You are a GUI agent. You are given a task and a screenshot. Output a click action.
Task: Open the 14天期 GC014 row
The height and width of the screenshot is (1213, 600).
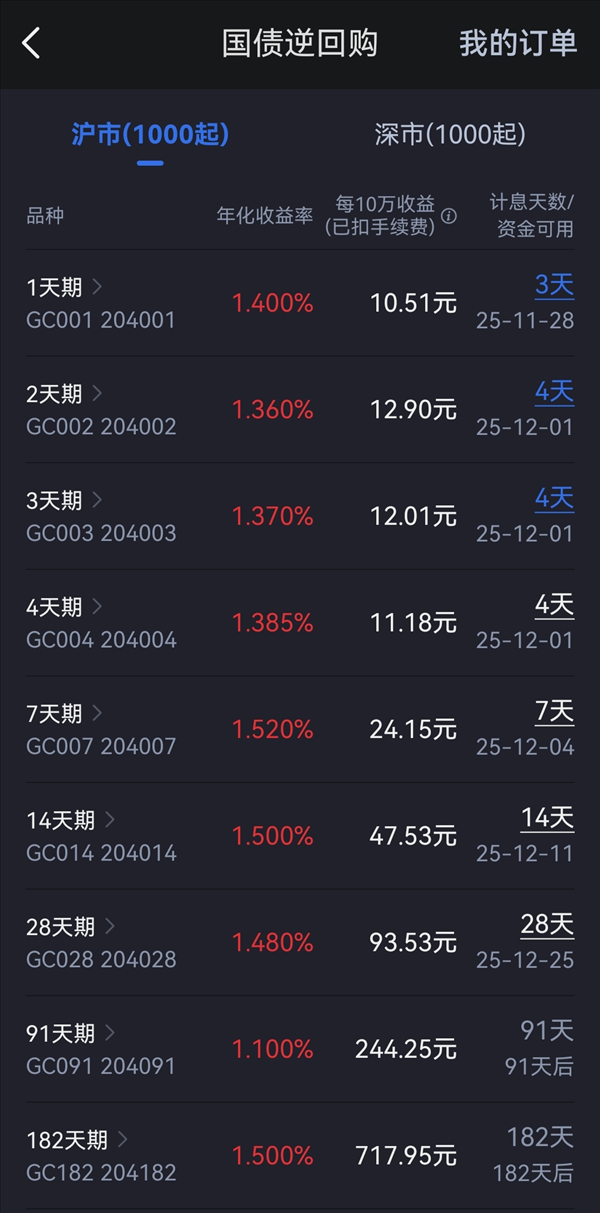100,836
